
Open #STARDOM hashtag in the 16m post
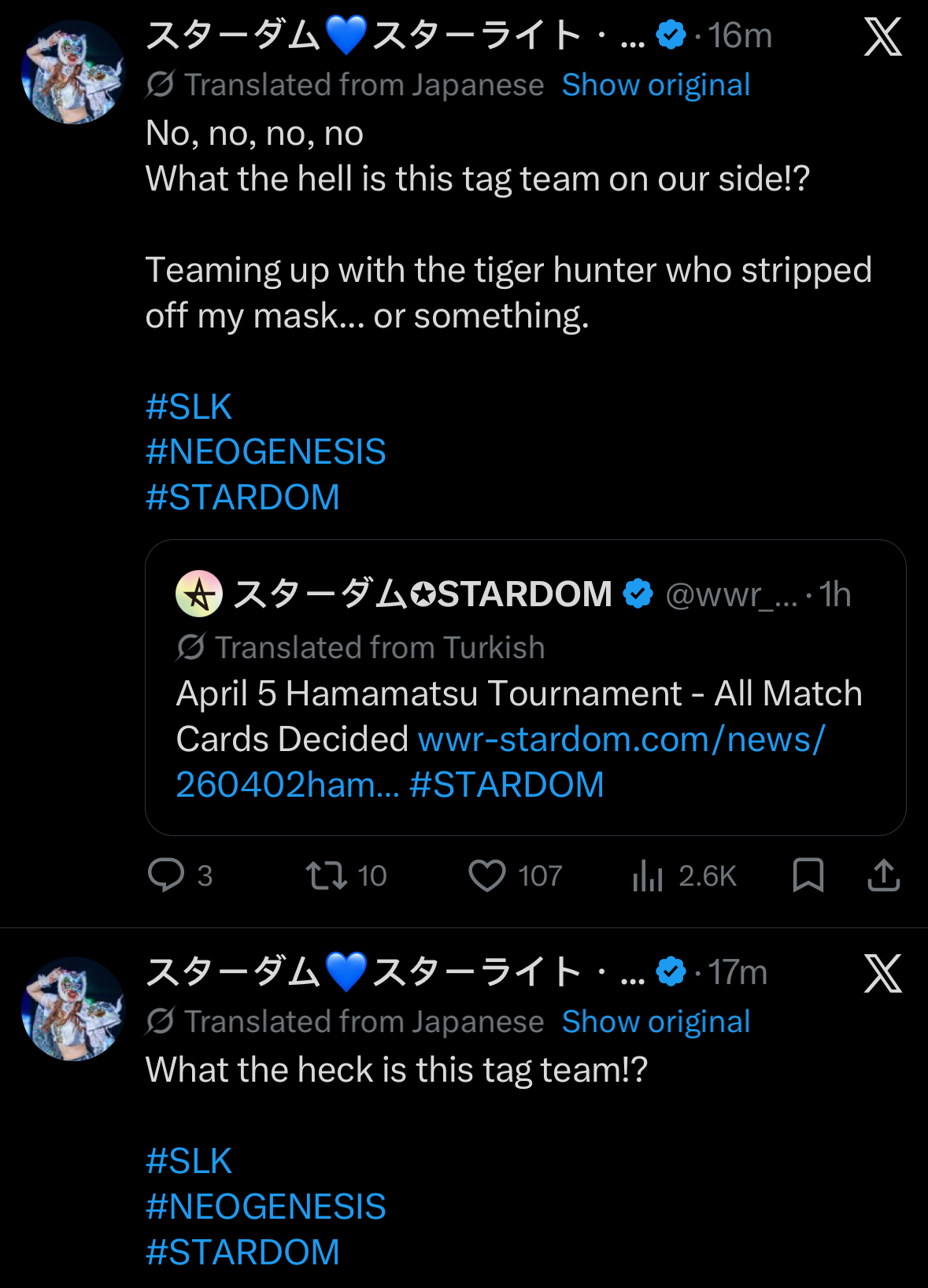pyautogui.click(x=242, y=498)
